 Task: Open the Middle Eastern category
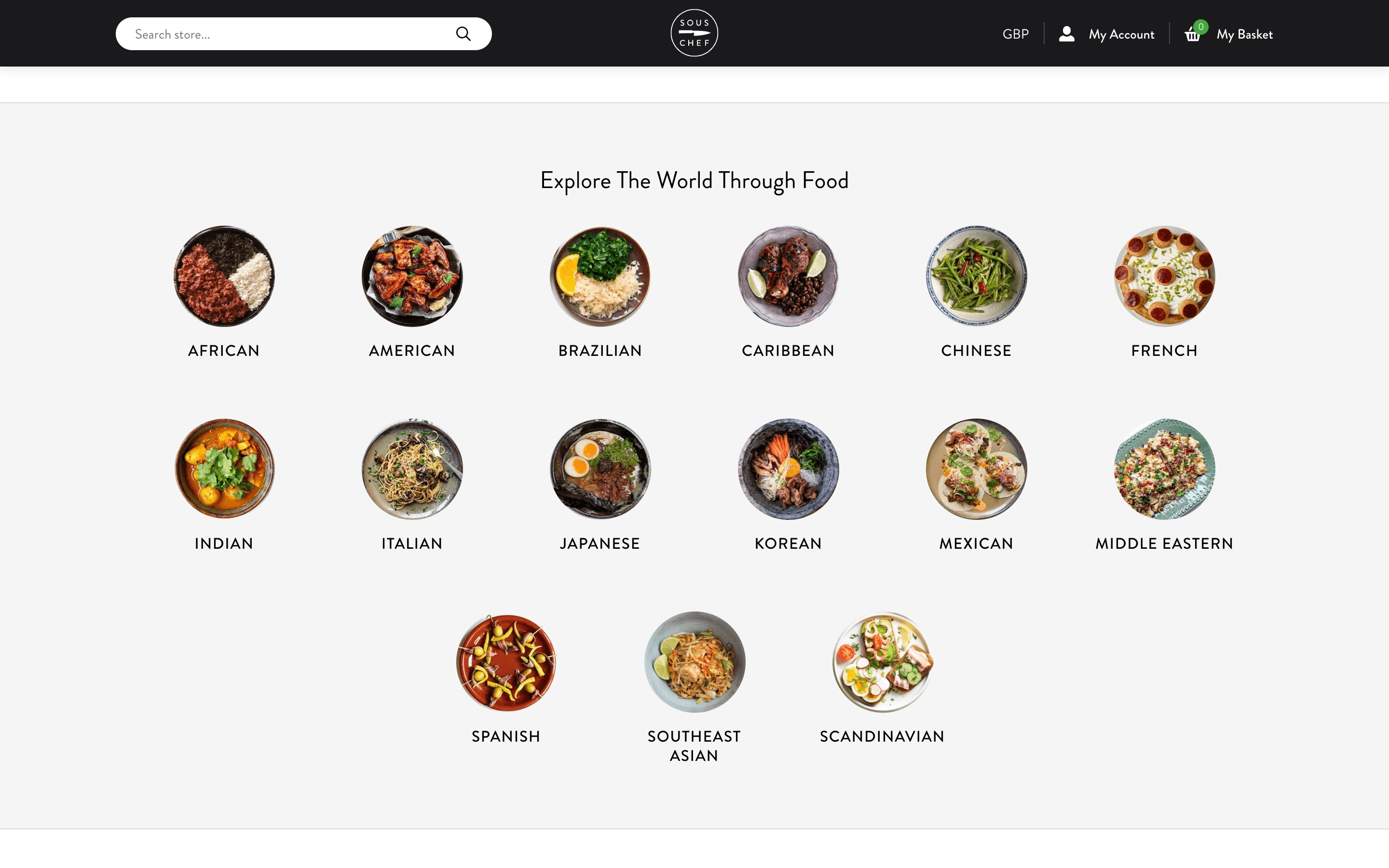click(1164, 469)
